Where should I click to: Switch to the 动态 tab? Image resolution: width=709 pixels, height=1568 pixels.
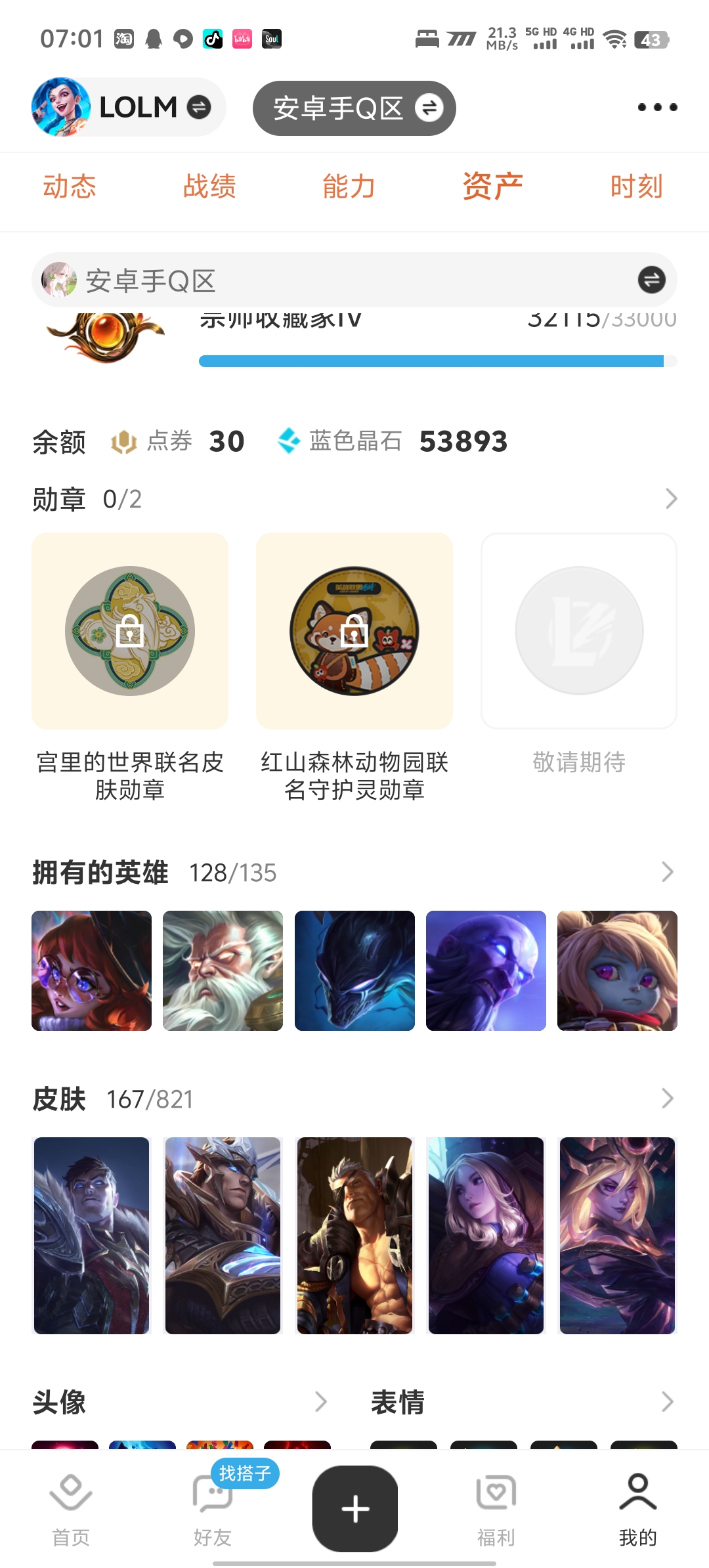pos(70,186)
